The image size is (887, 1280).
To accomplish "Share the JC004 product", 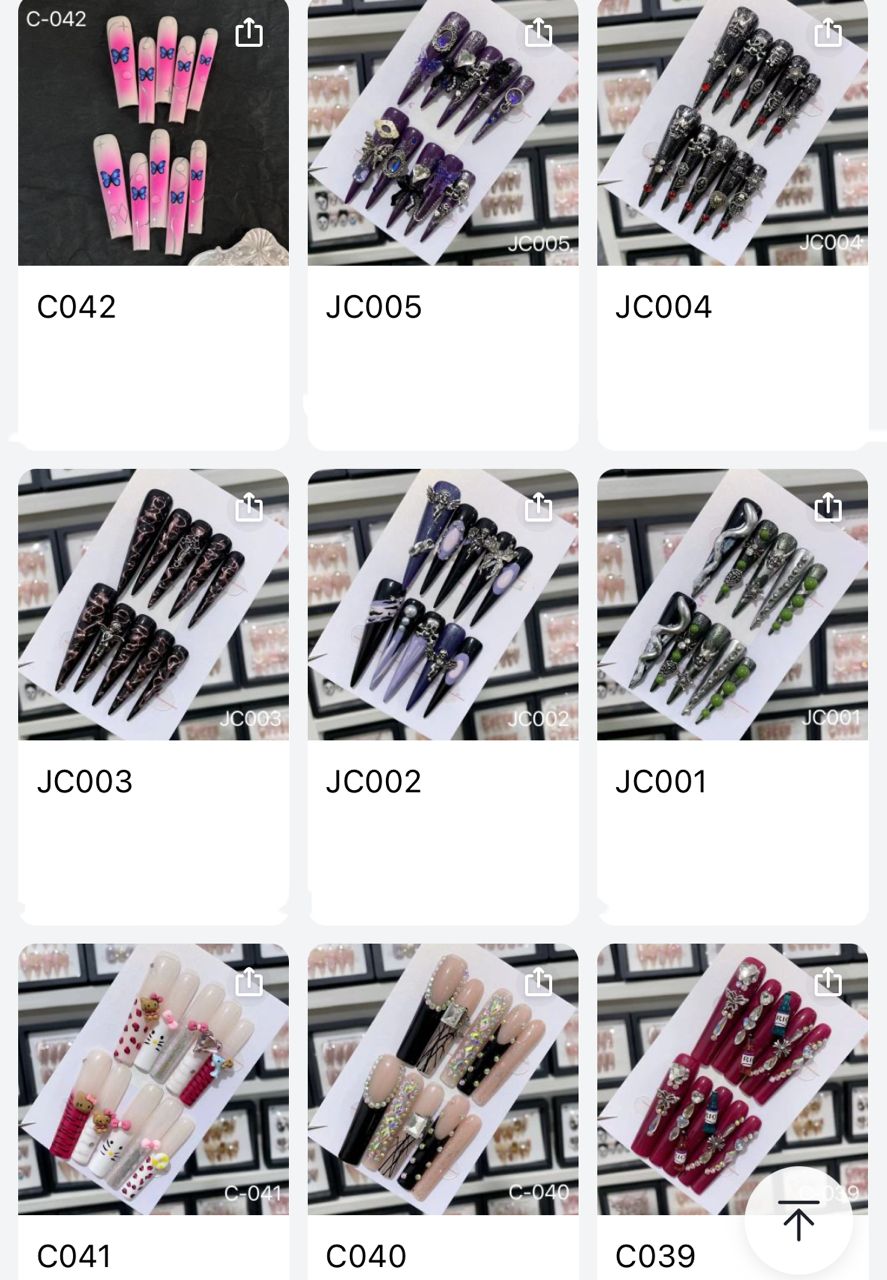I will (x=828, y=33).
